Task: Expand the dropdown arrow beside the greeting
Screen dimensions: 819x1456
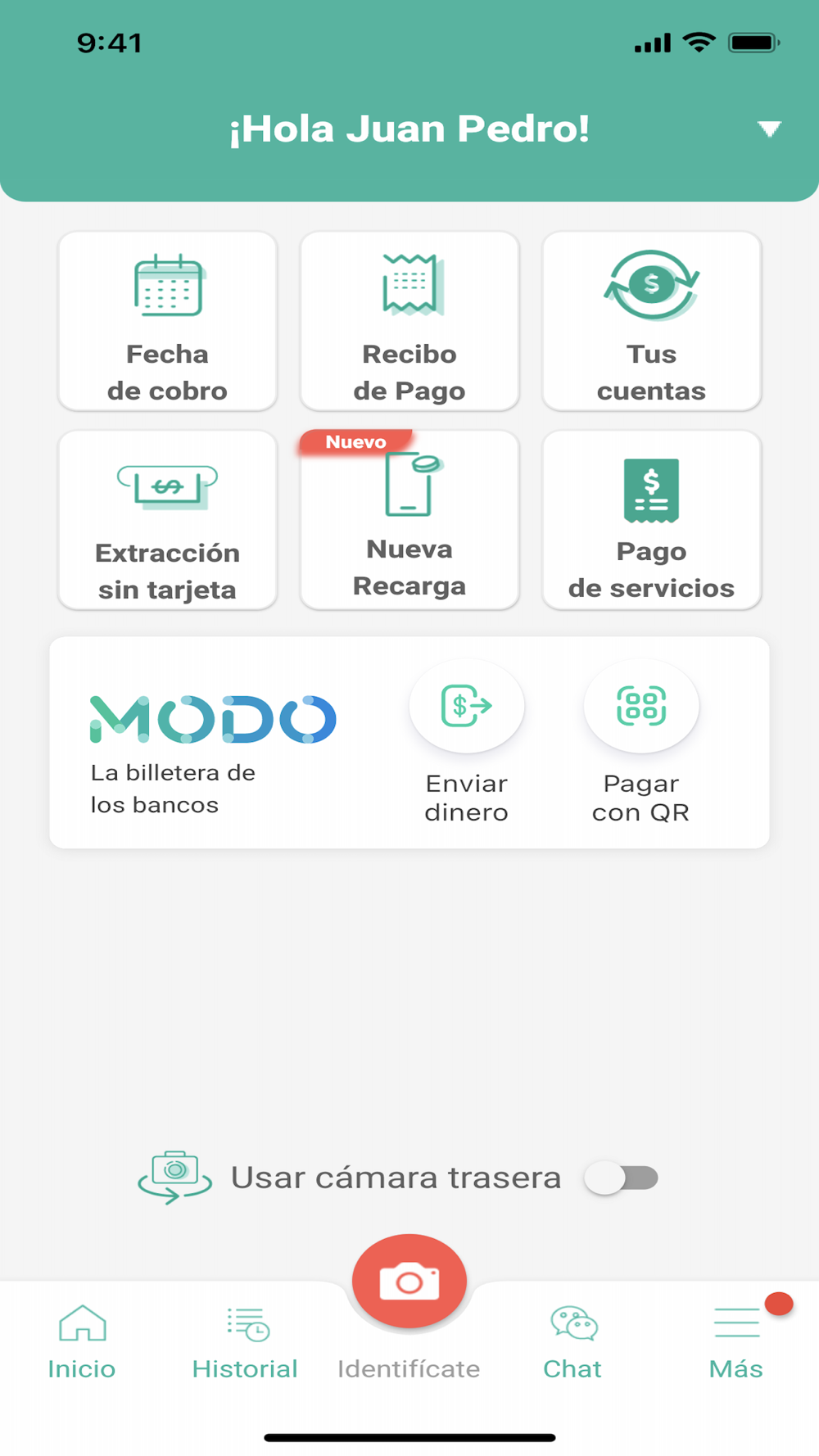Action: coord(768,129)
